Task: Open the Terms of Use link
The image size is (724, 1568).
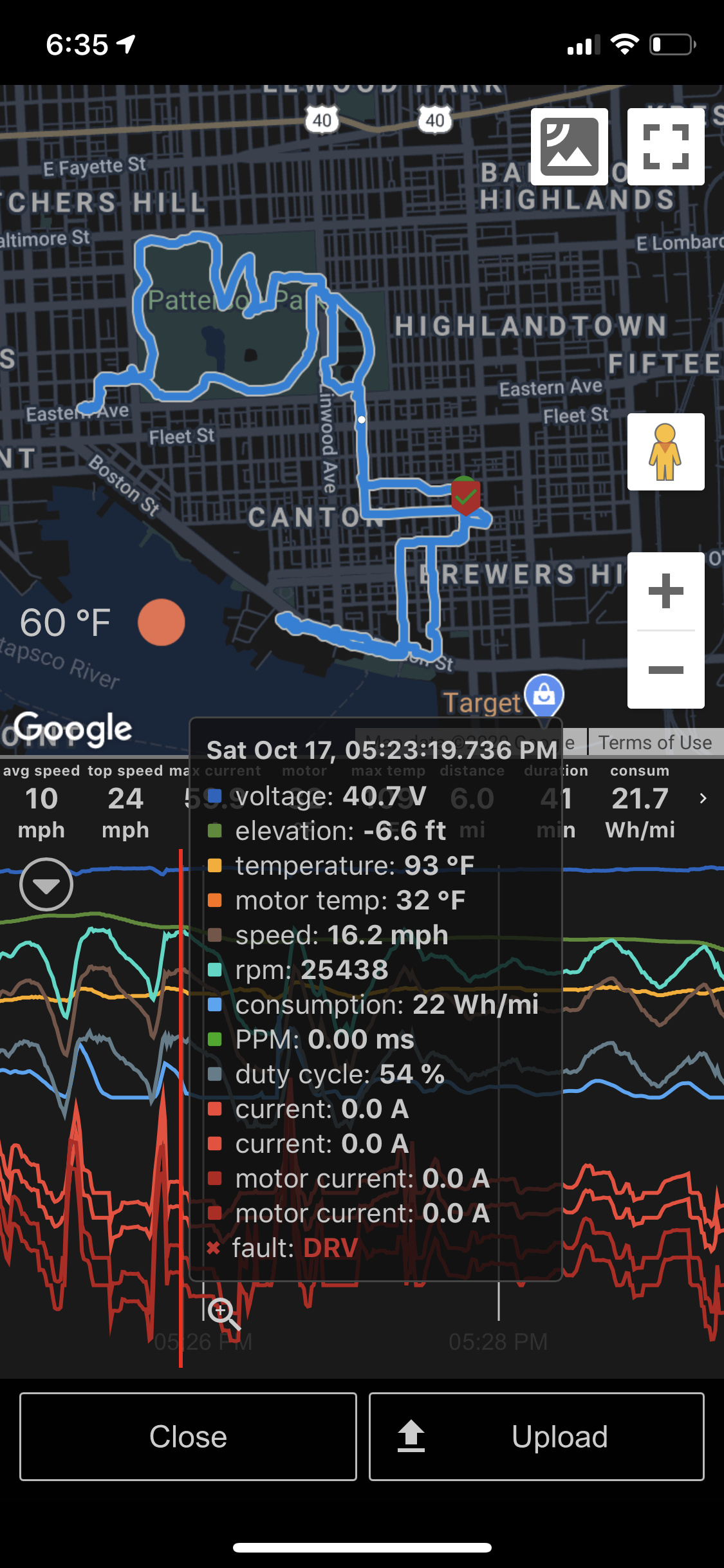Action: (654, 742)
